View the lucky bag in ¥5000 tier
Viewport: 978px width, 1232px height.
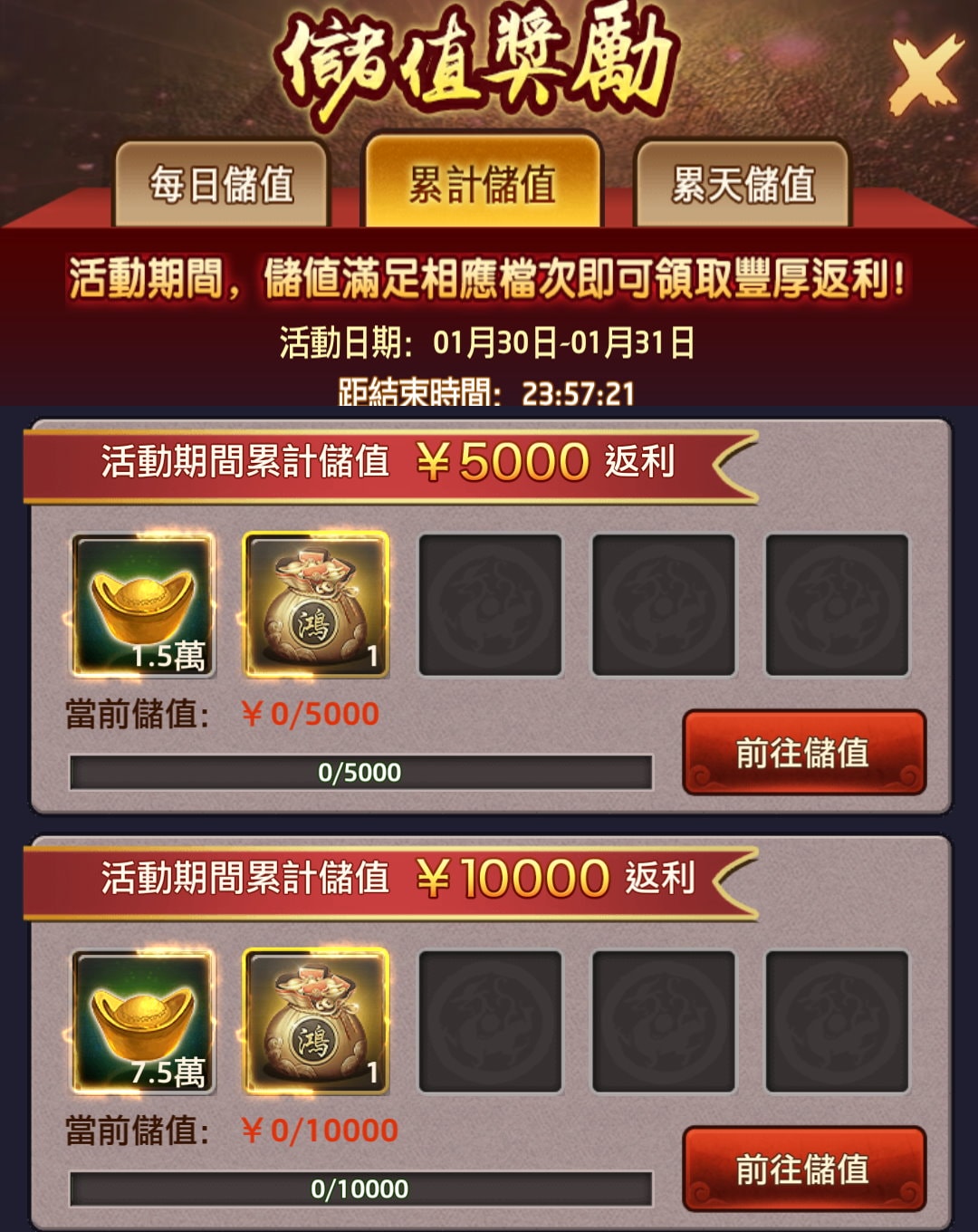click(316, 605)
